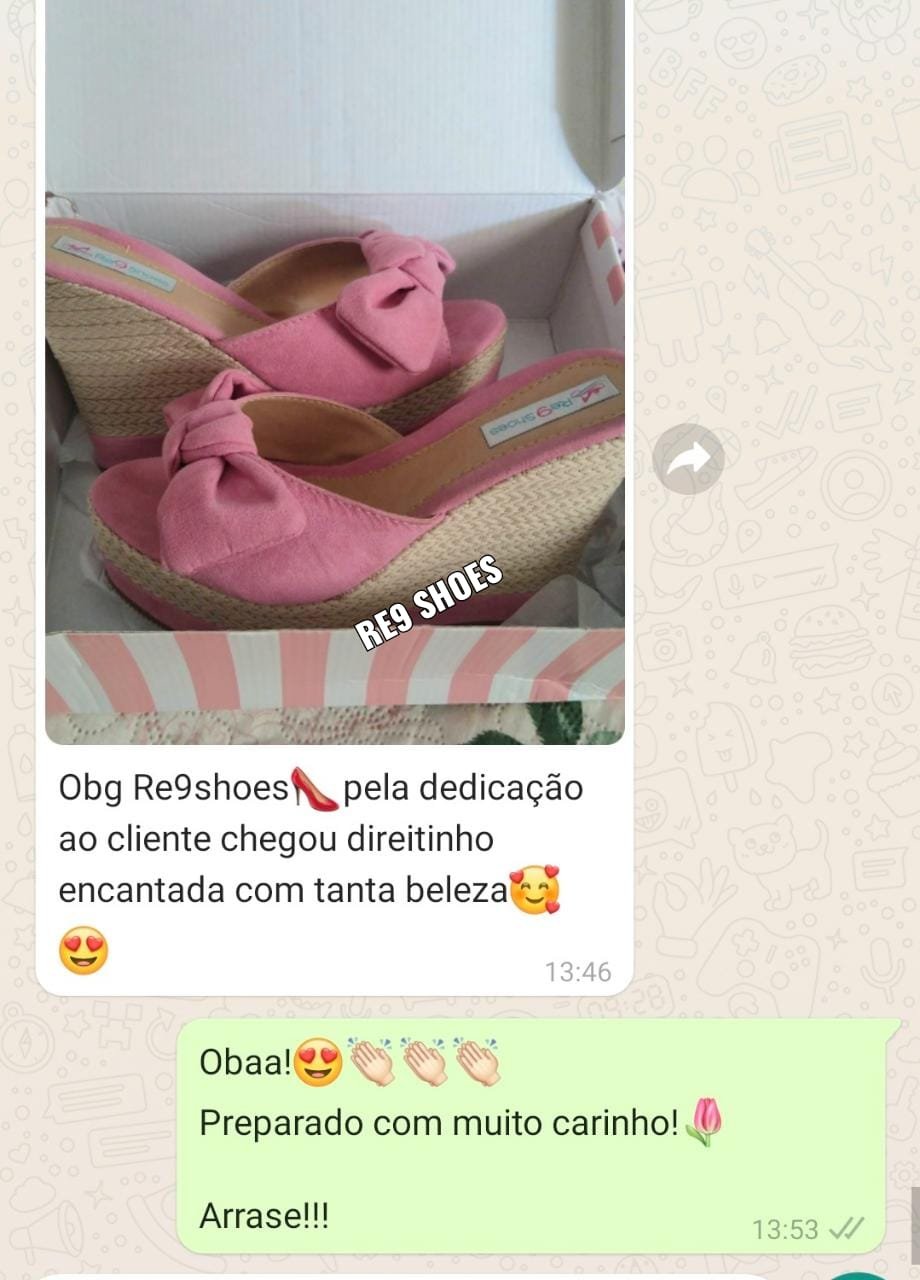This screenshot has height=1280, width=920.
Task: Forward the pink wedge photo message
Action: coord(688,459)
